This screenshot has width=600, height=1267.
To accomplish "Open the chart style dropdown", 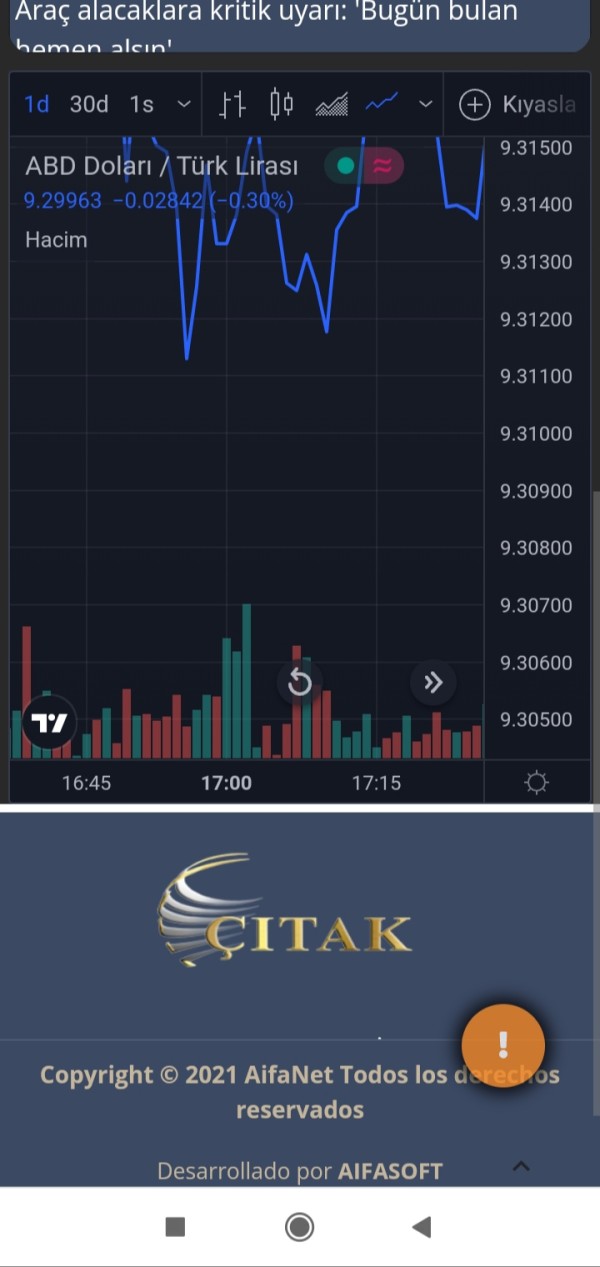I will [426, 104].
